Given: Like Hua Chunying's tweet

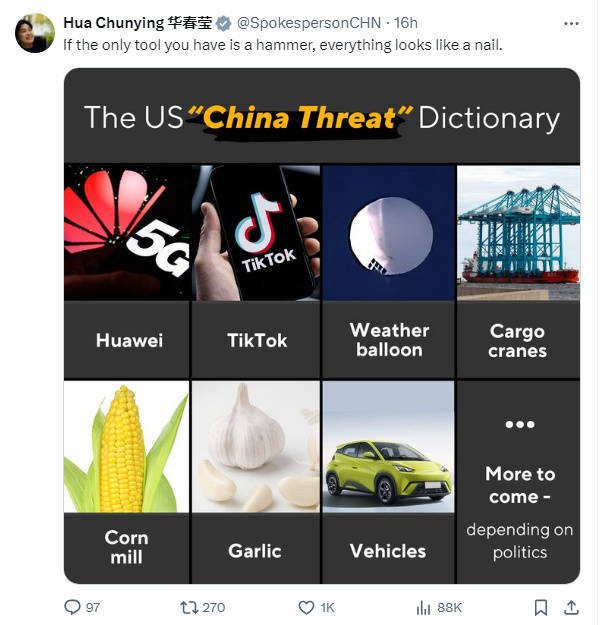Looking at the screenshot, I should pos(307,607).
